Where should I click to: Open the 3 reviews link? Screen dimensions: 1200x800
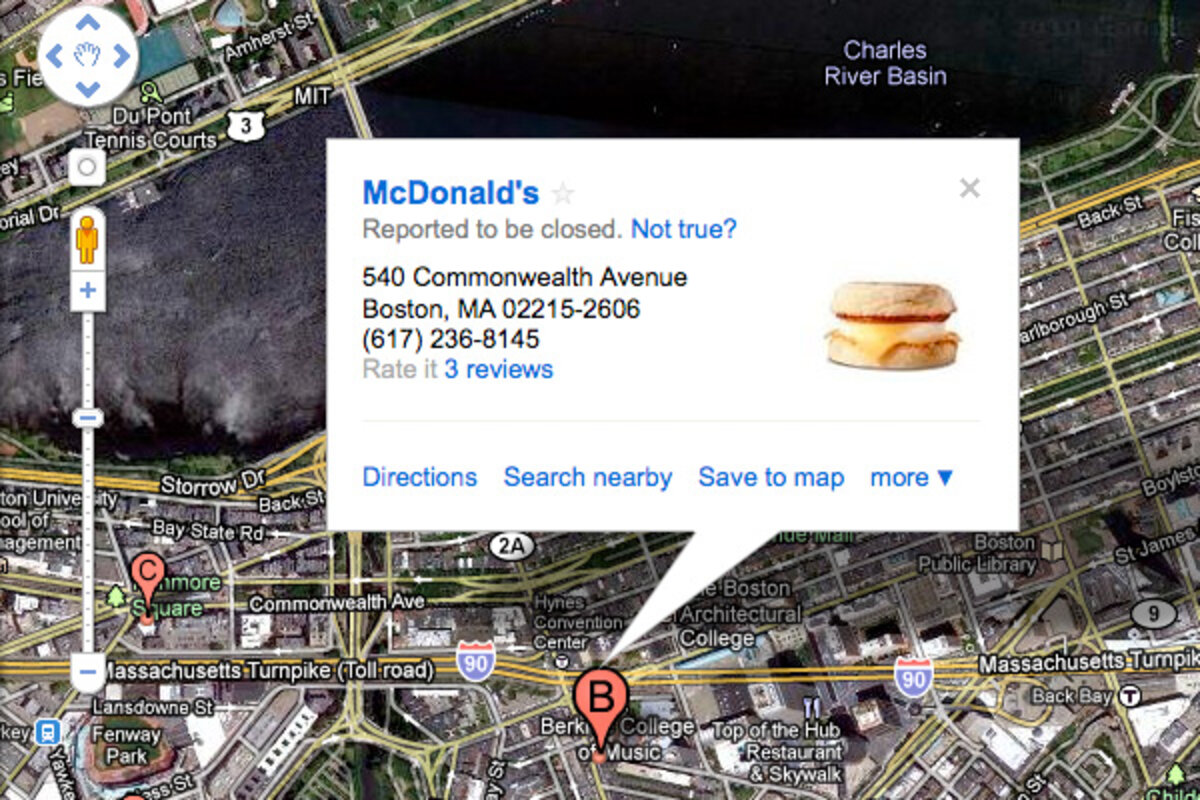[x=498, y=369]
